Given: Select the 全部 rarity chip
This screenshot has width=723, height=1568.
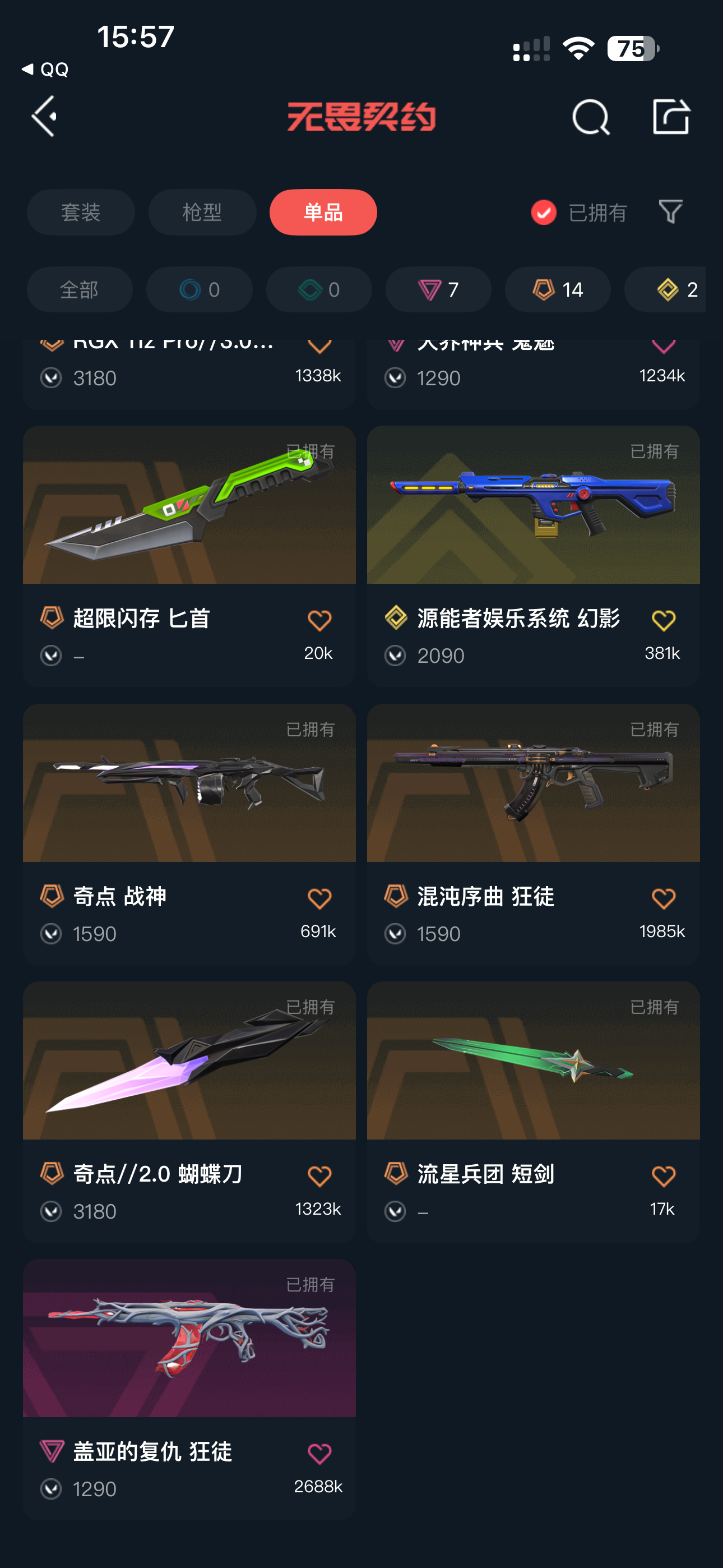Looking at the screenshot, I should coord(79,290).
